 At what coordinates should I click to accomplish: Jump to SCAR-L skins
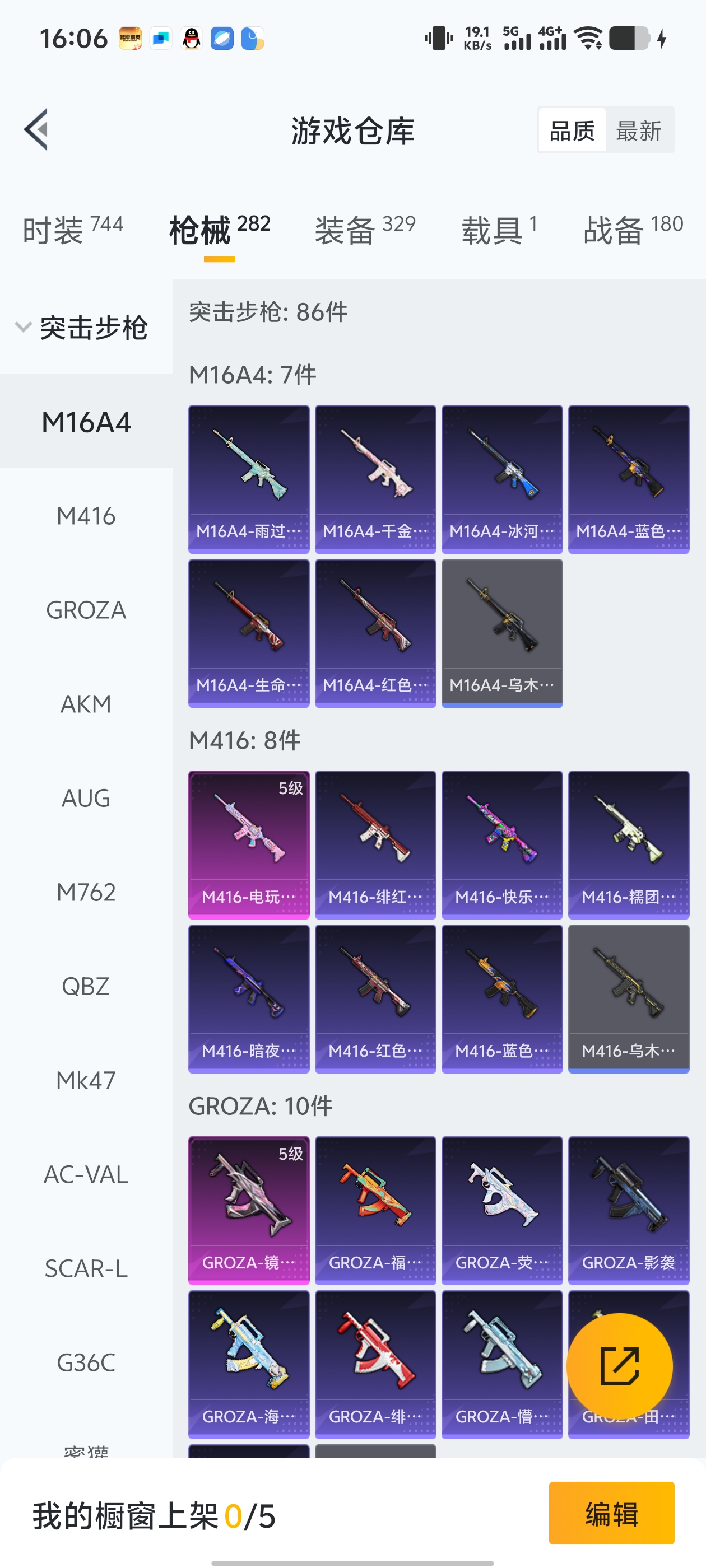click(x=86, y=1268)
